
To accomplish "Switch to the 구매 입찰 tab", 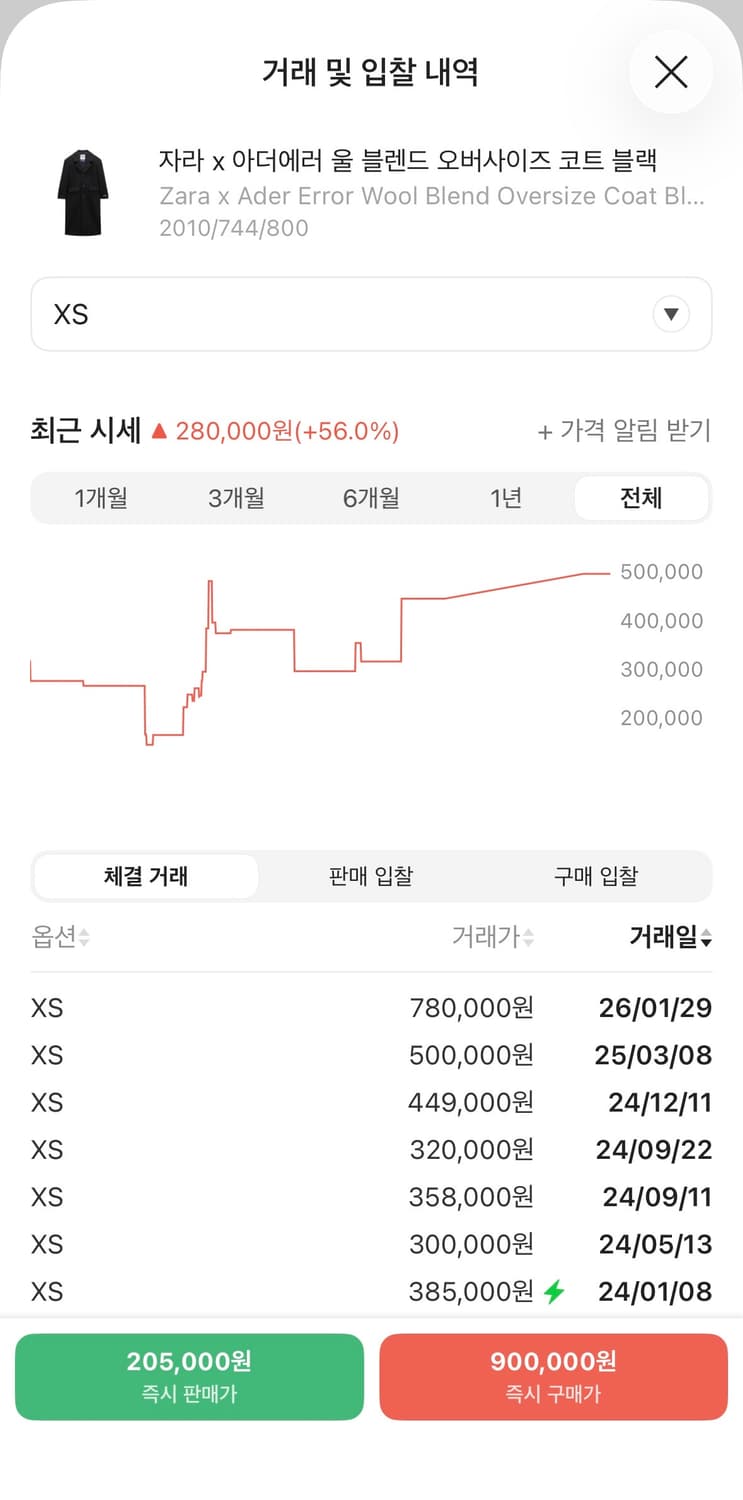I will pos(597,876).
